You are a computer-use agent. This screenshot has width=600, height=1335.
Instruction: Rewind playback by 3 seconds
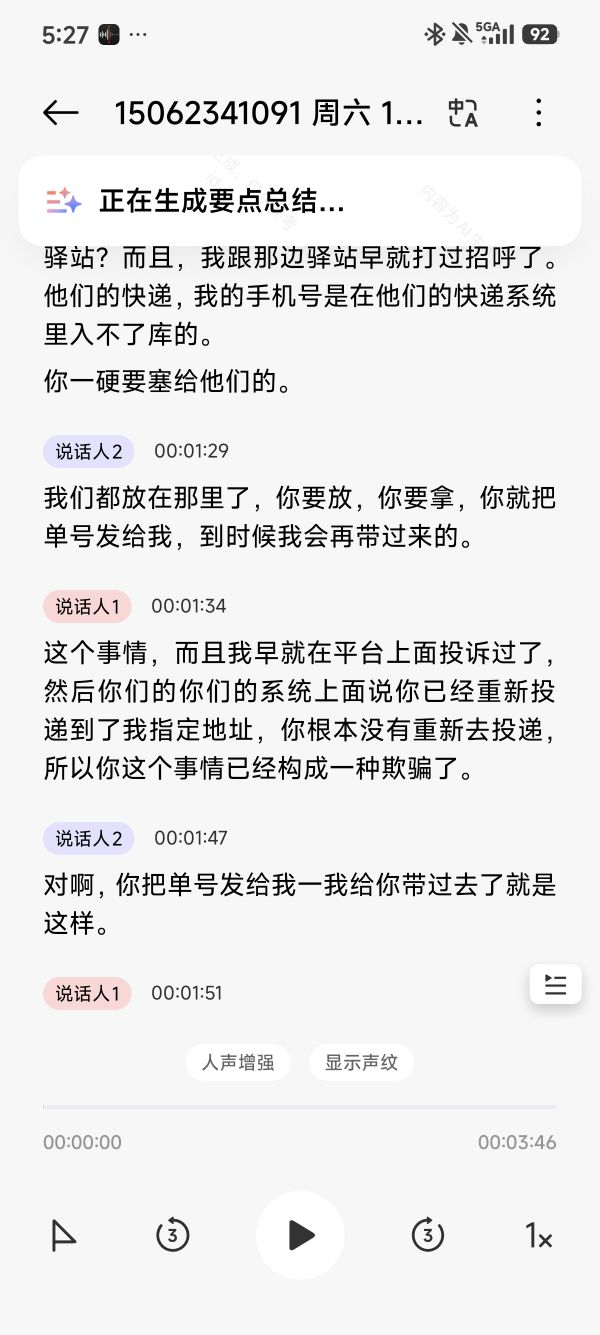(x=173, y=1236)
